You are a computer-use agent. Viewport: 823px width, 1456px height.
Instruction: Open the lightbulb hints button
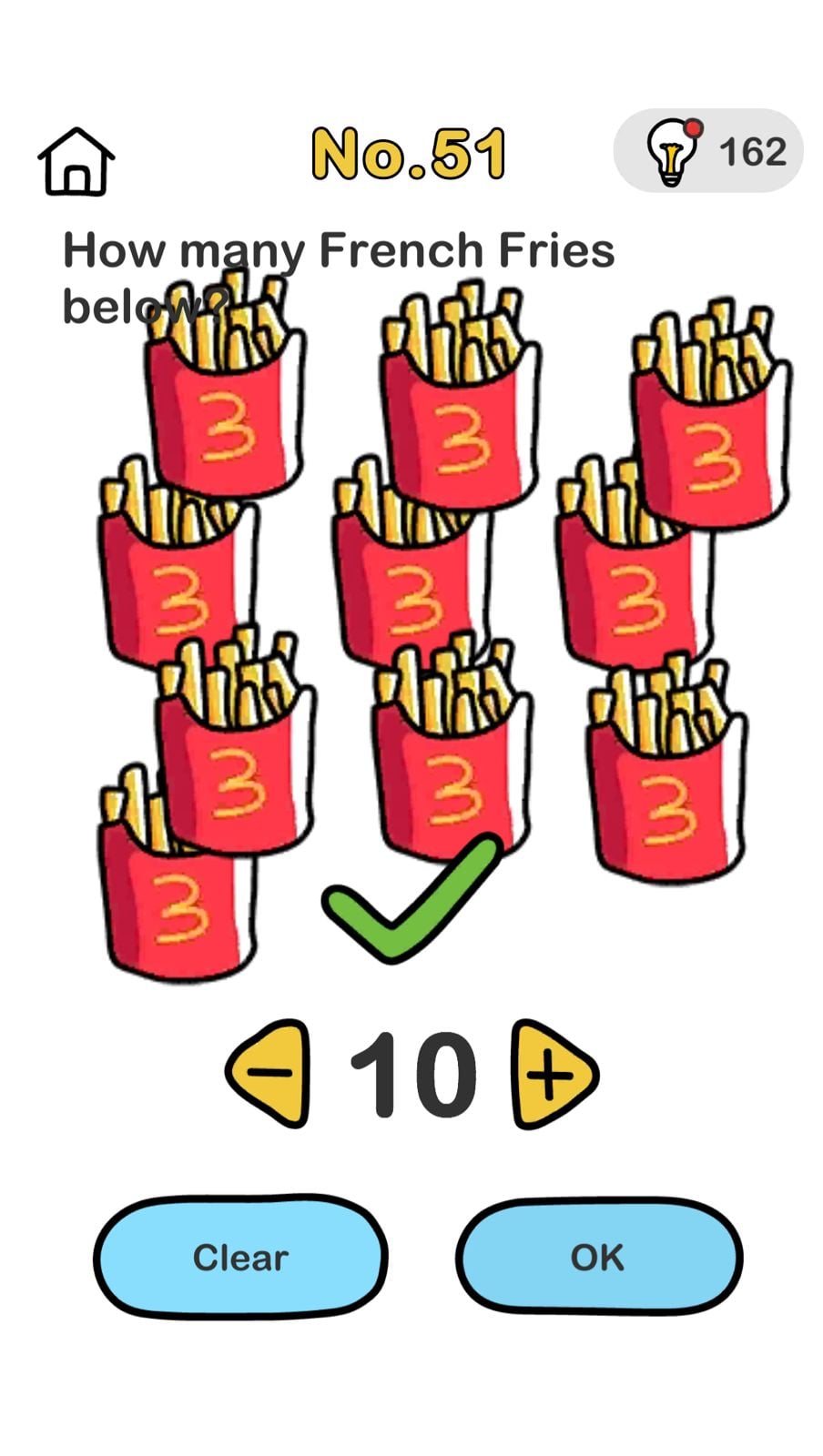click(x=707, y=151)
